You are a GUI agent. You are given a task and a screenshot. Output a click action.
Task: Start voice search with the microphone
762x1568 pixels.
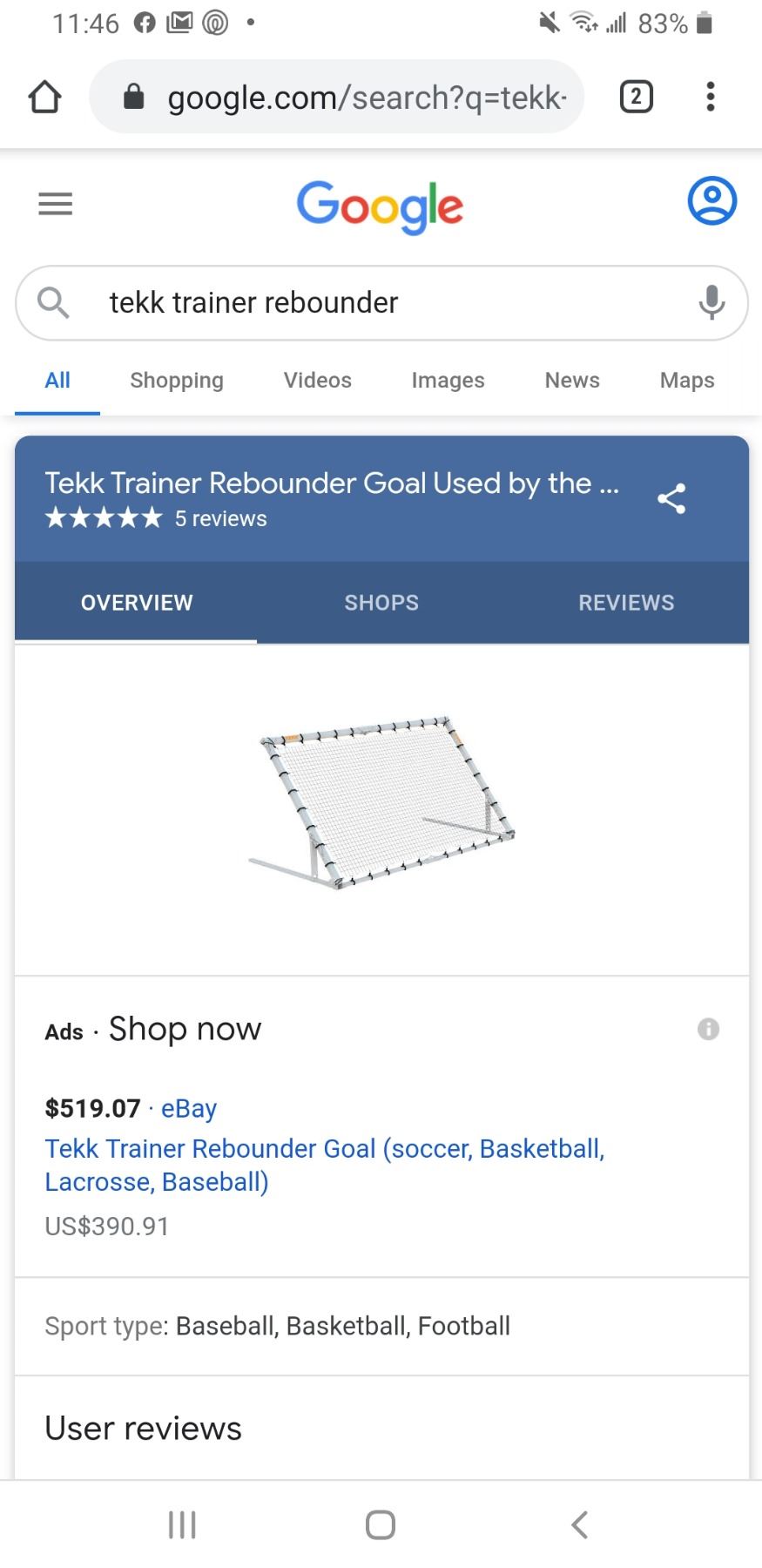click(711, 302)
